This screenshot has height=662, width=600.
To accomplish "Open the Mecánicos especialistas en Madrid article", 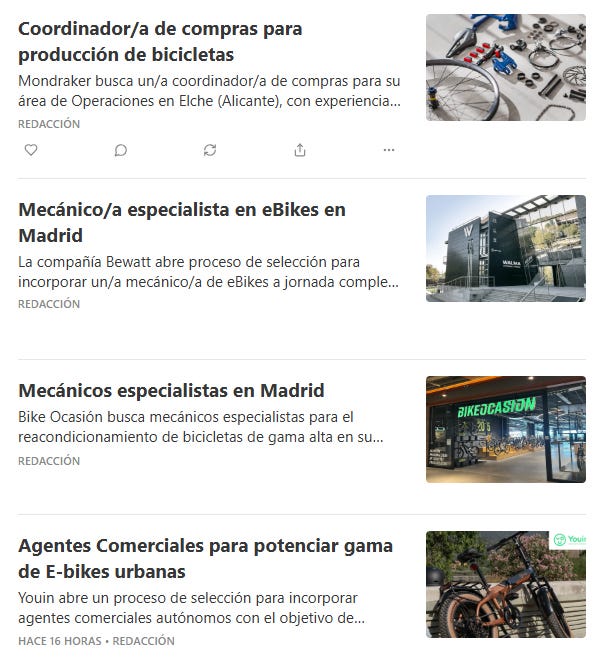I will [x=171, y=390].
